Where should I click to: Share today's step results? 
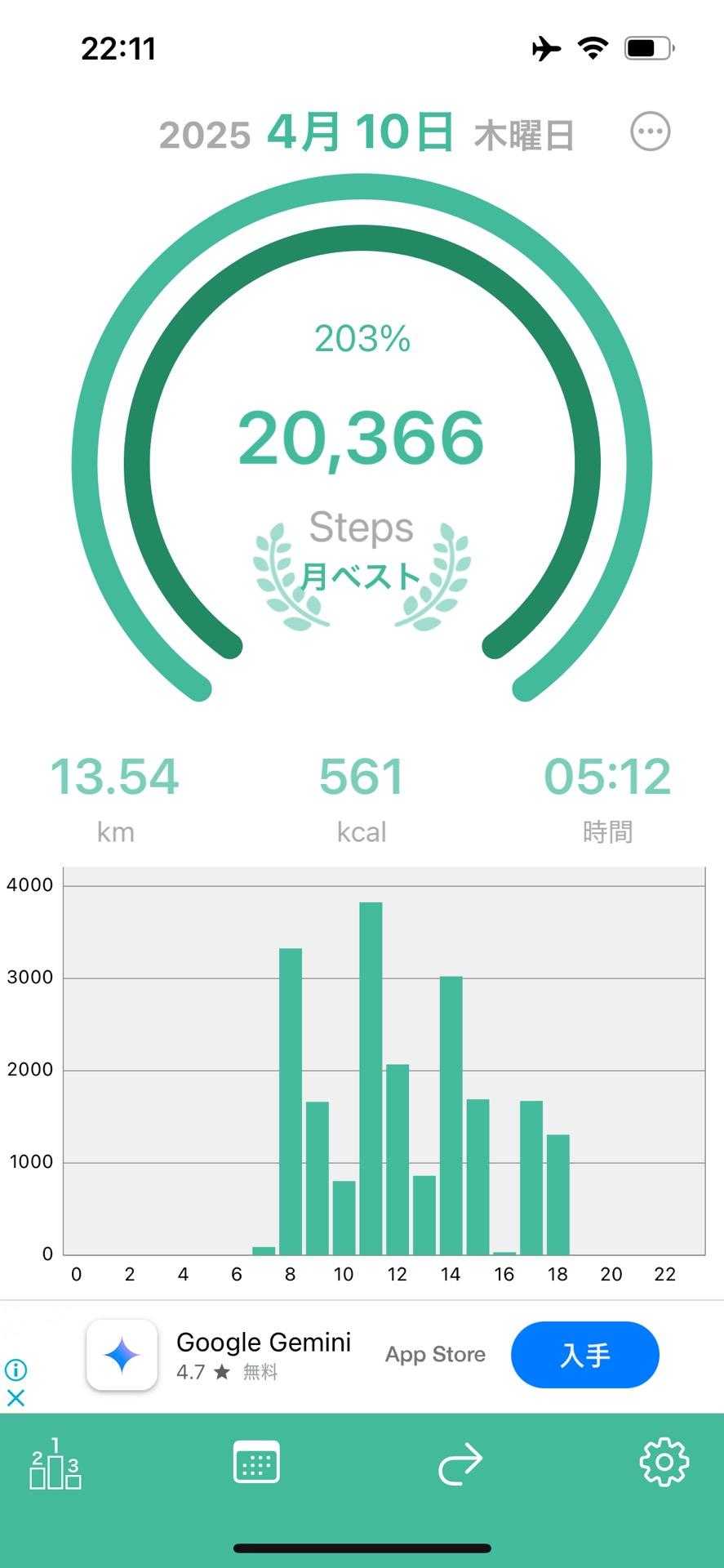[460, 1463]
